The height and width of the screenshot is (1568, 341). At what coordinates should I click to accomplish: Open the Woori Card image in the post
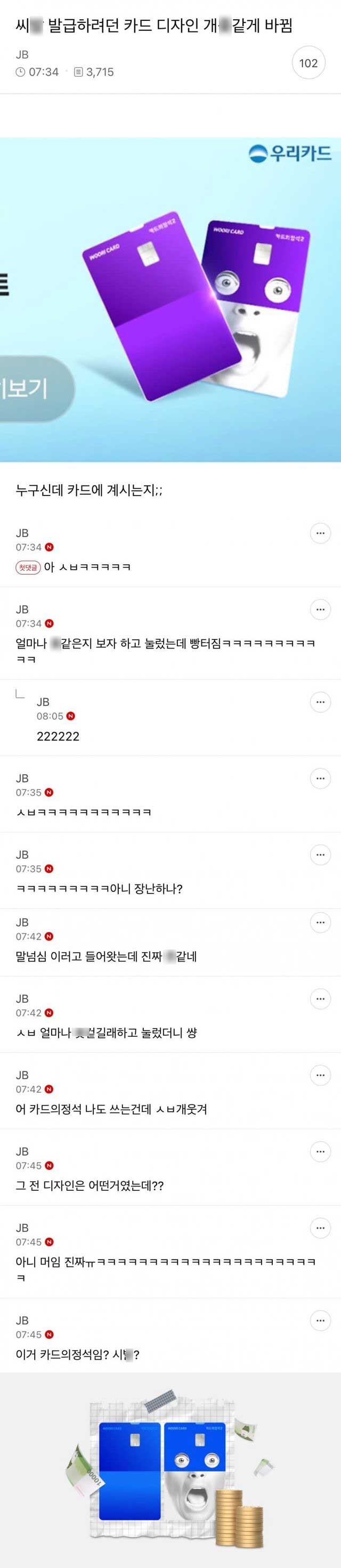pyautogui.click(x=170, y=299)
